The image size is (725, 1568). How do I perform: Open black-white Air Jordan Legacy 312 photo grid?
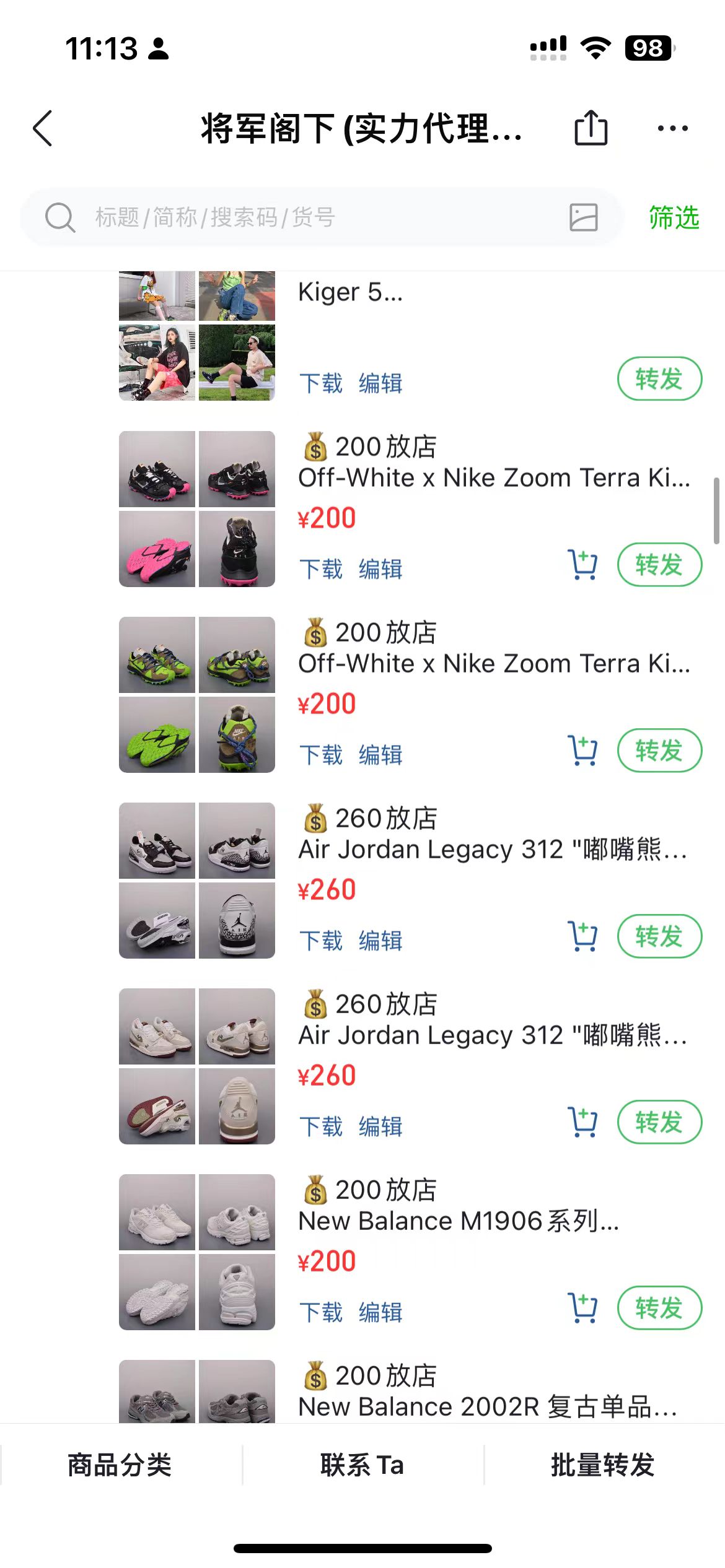tap(197, 880)
